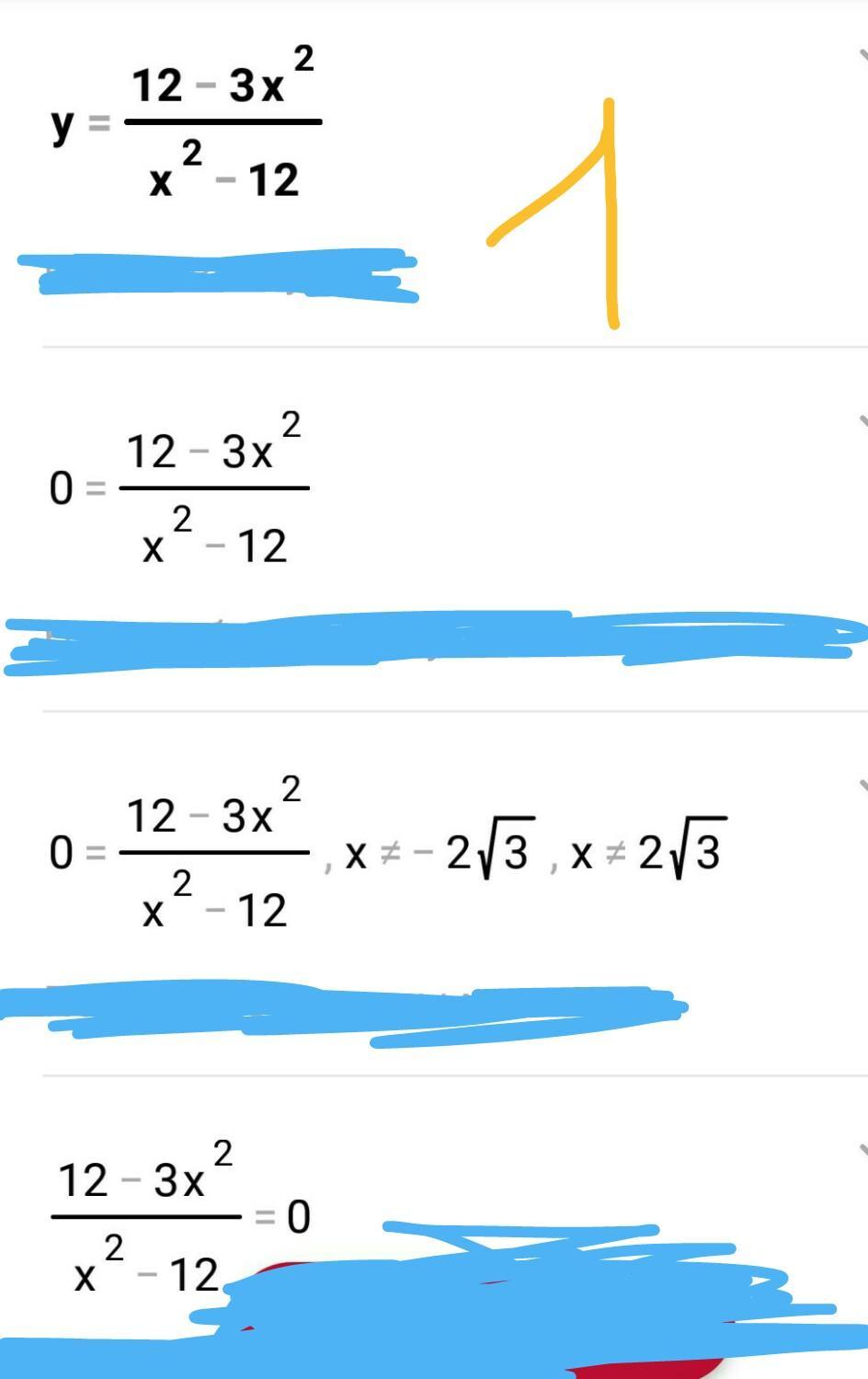Open the step starting with y =
868x1379 pixels.
tap(862, 55)
